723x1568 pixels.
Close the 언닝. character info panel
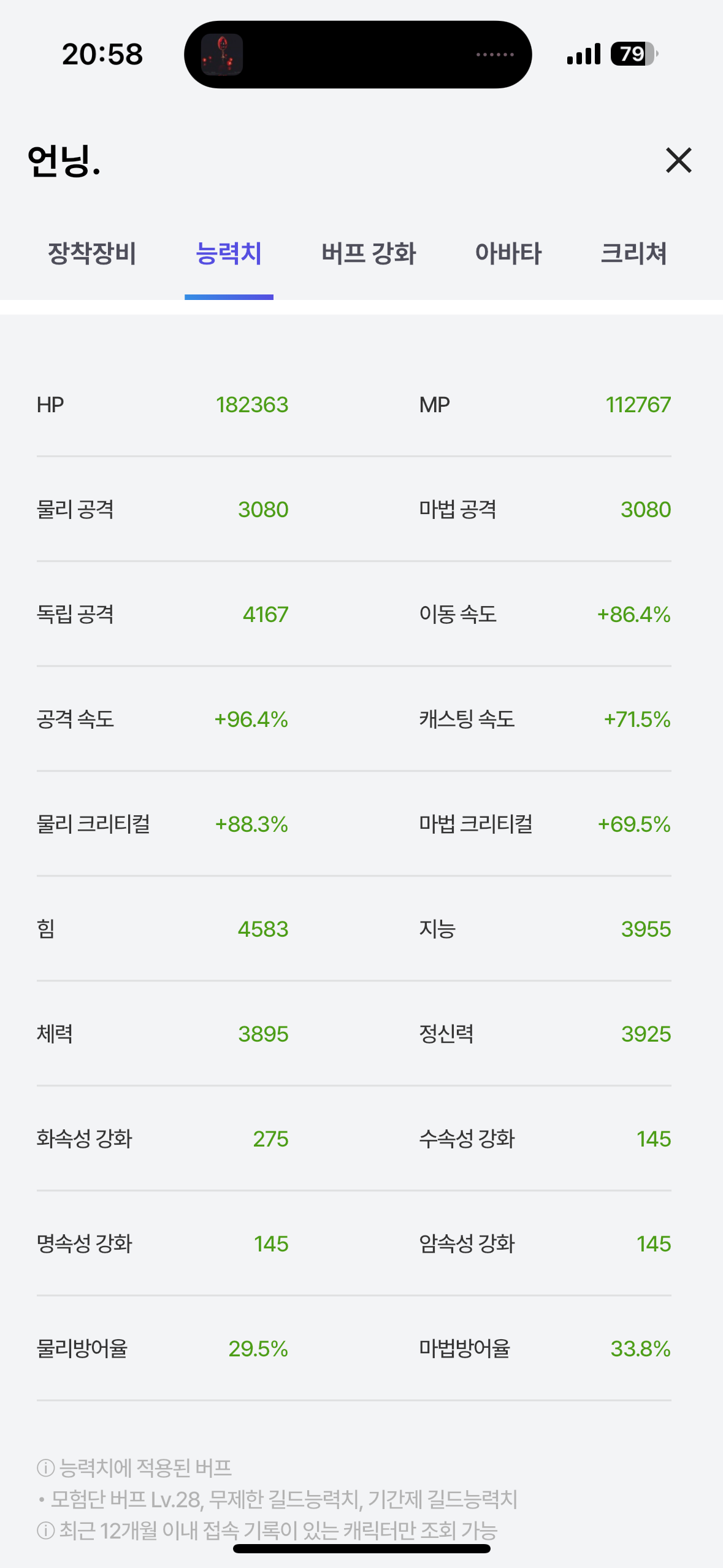[678, 160]
